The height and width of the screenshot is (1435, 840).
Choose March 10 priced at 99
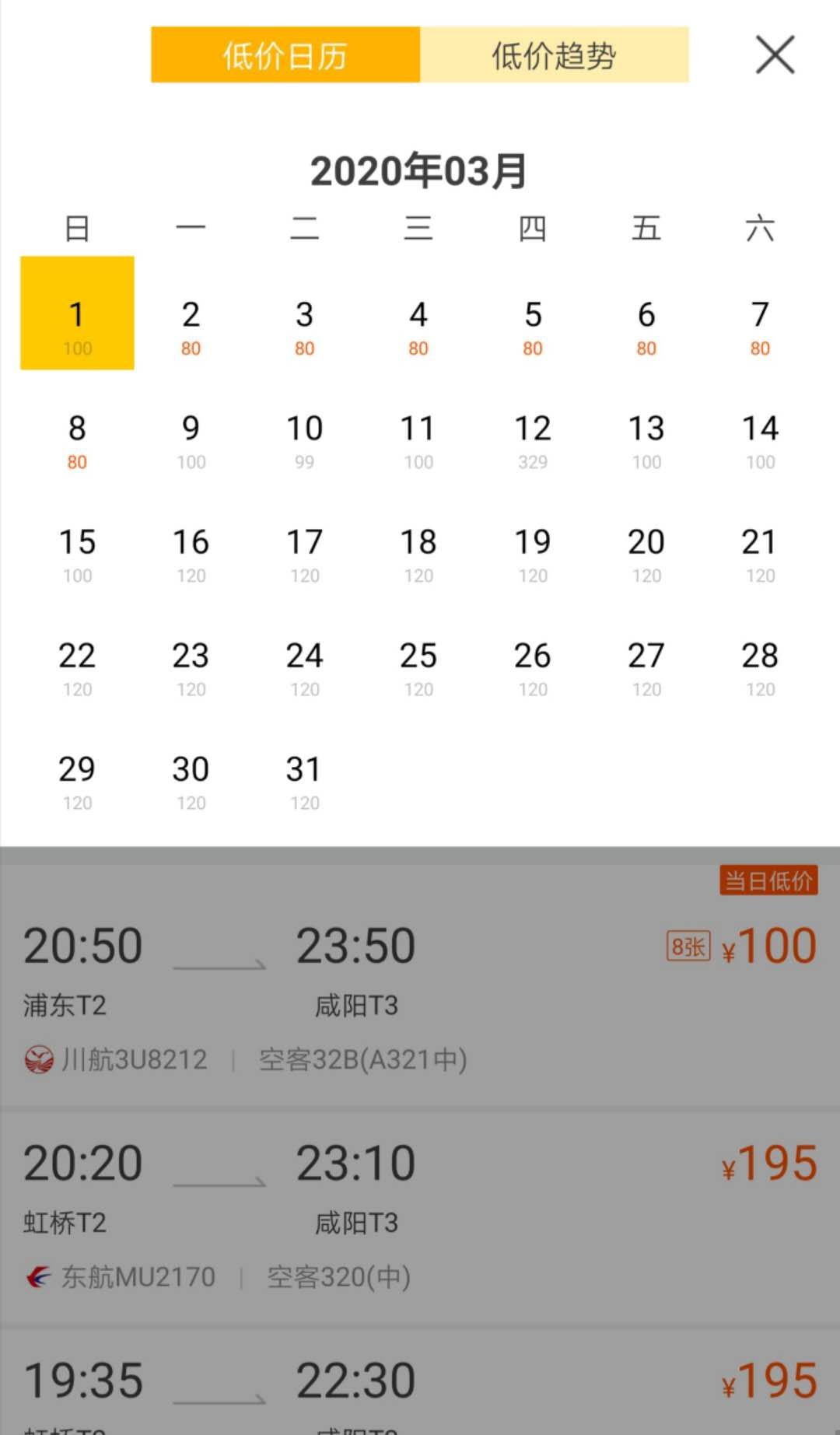coord(304,439)
